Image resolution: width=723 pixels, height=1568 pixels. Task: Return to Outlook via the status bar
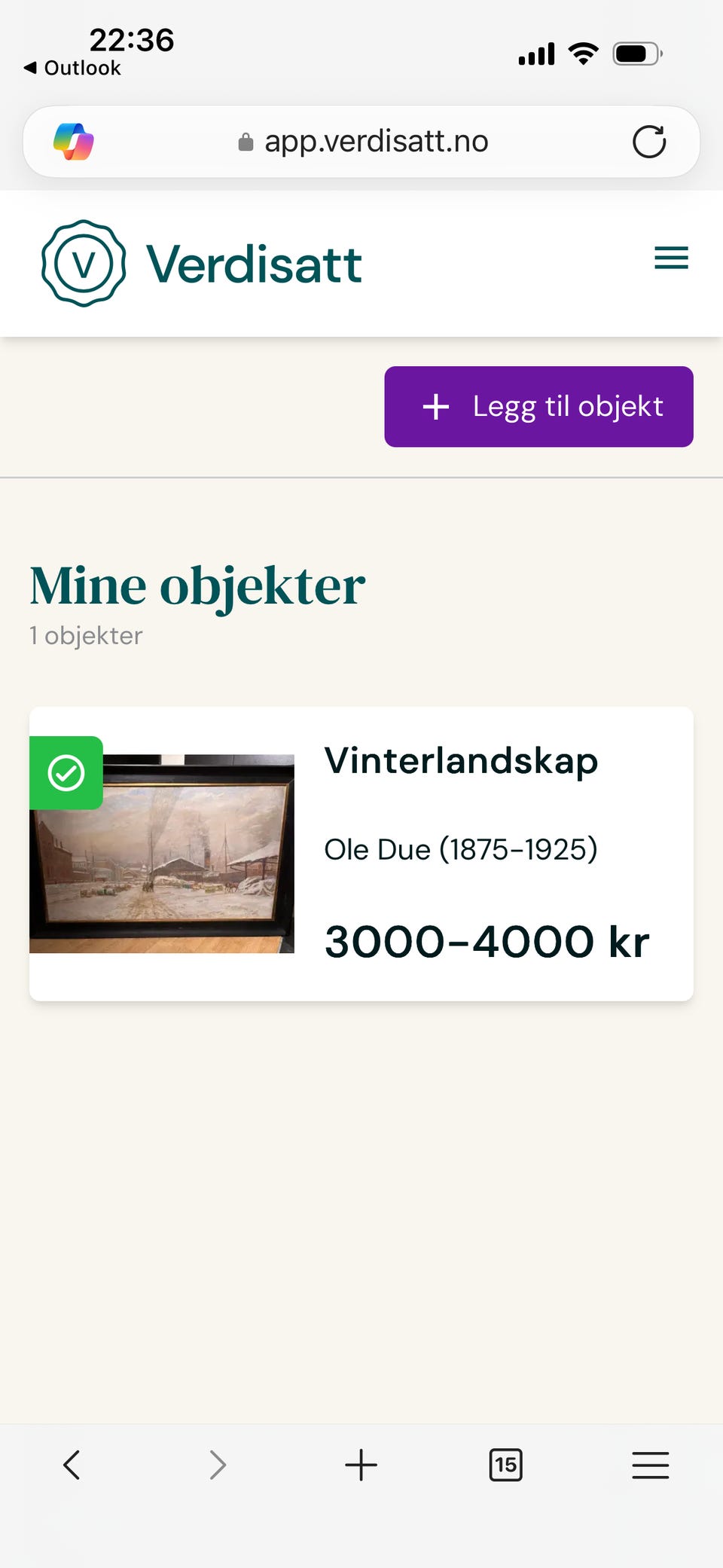[x=72, y=67]
